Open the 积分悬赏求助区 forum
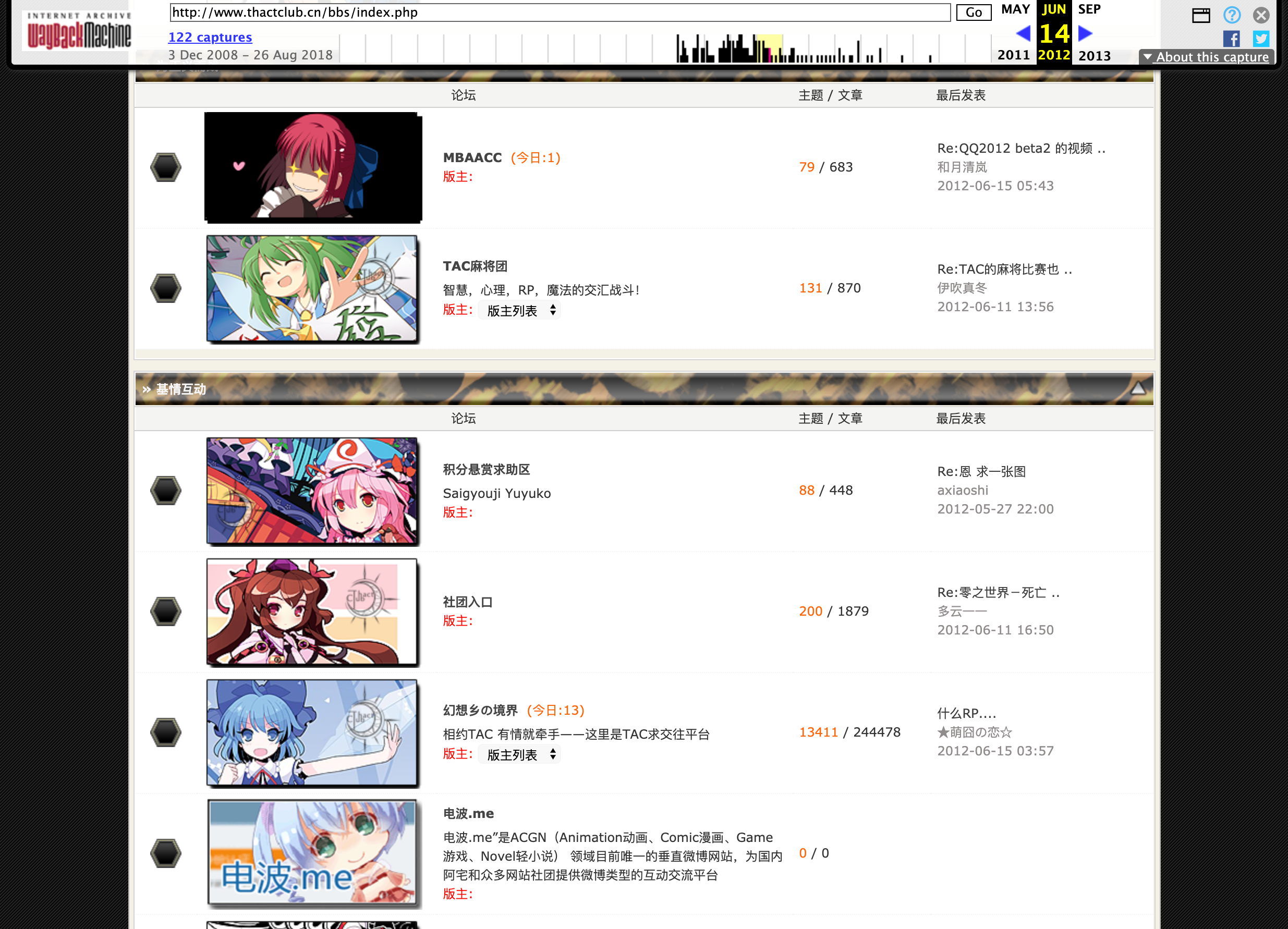 [x=486, y=470]
